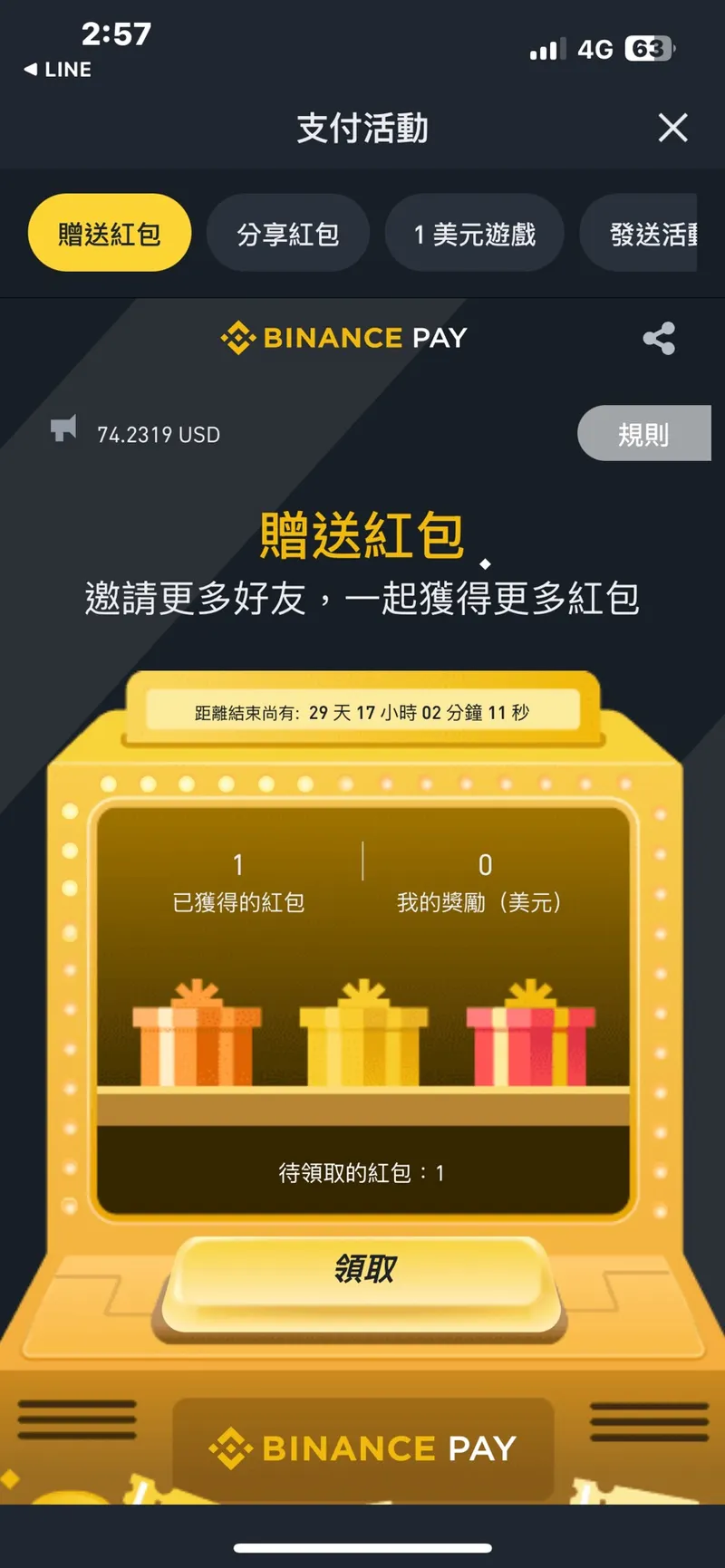Screen dimensions: 725x1568
Task: Switch to the 分享紅包 tab
Action: tap(288, 234)
